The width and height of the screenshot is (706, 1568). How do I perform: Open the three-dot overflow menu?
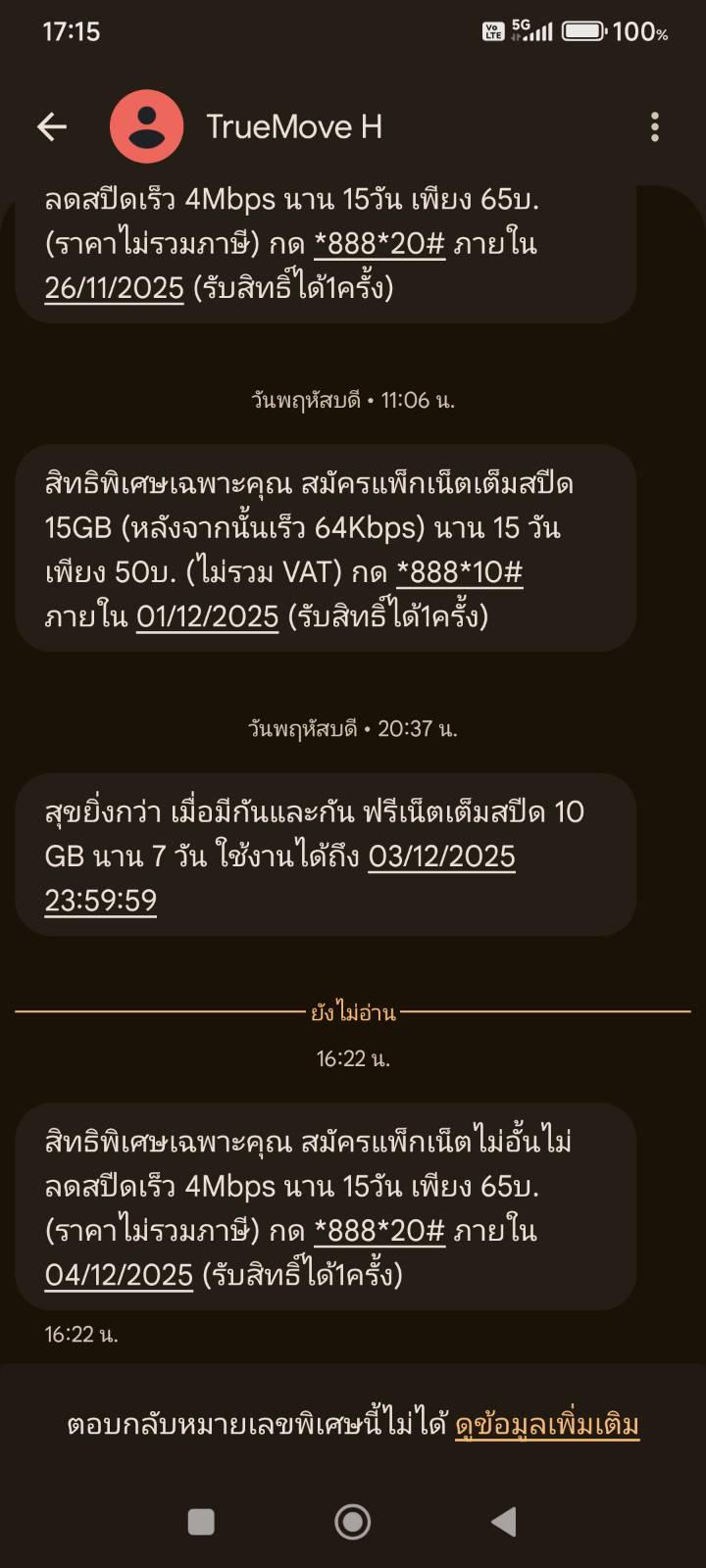pos(655,126)
